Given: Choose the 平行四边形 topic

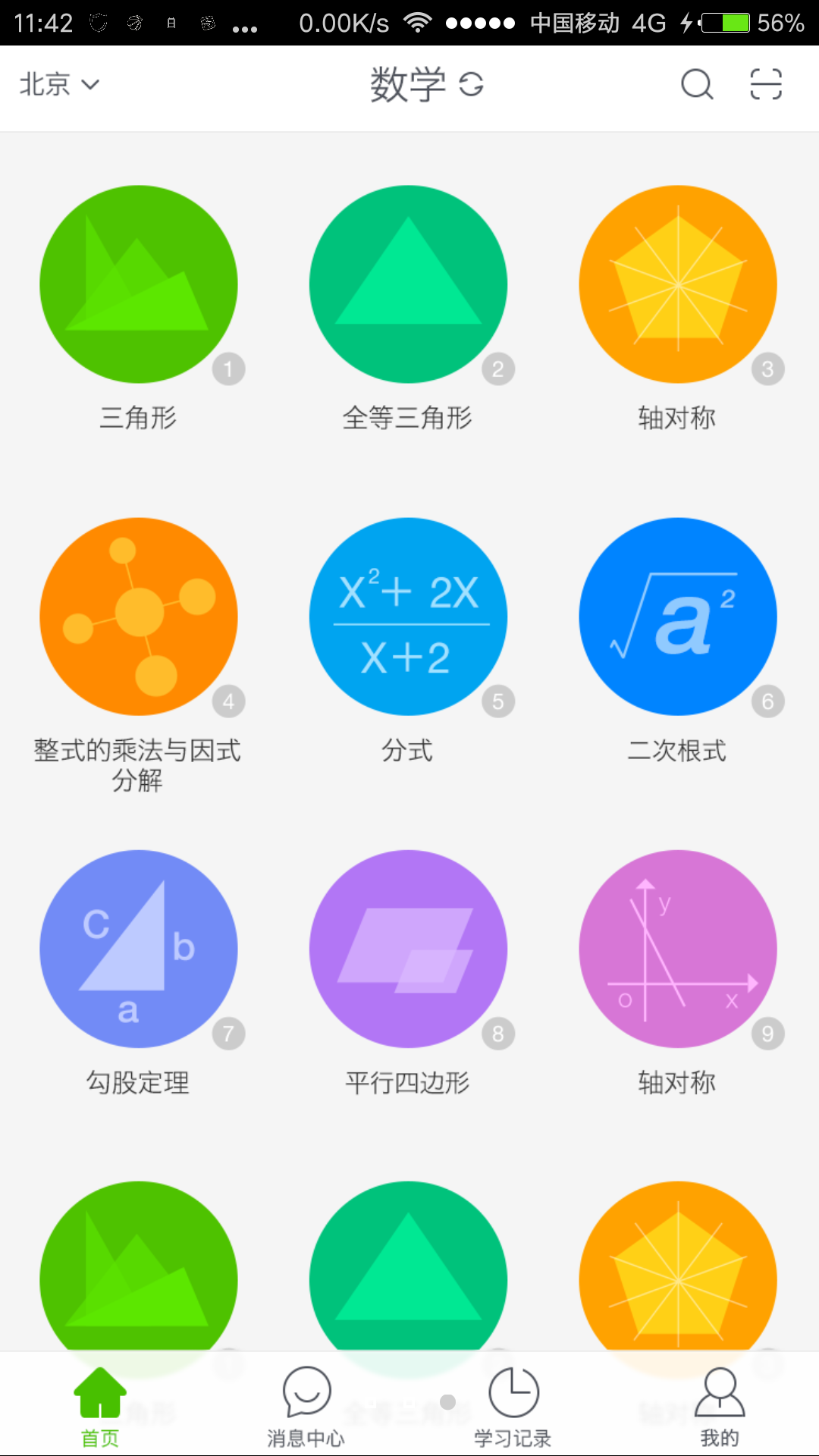Looking at the screenshot, I should 408,949.
